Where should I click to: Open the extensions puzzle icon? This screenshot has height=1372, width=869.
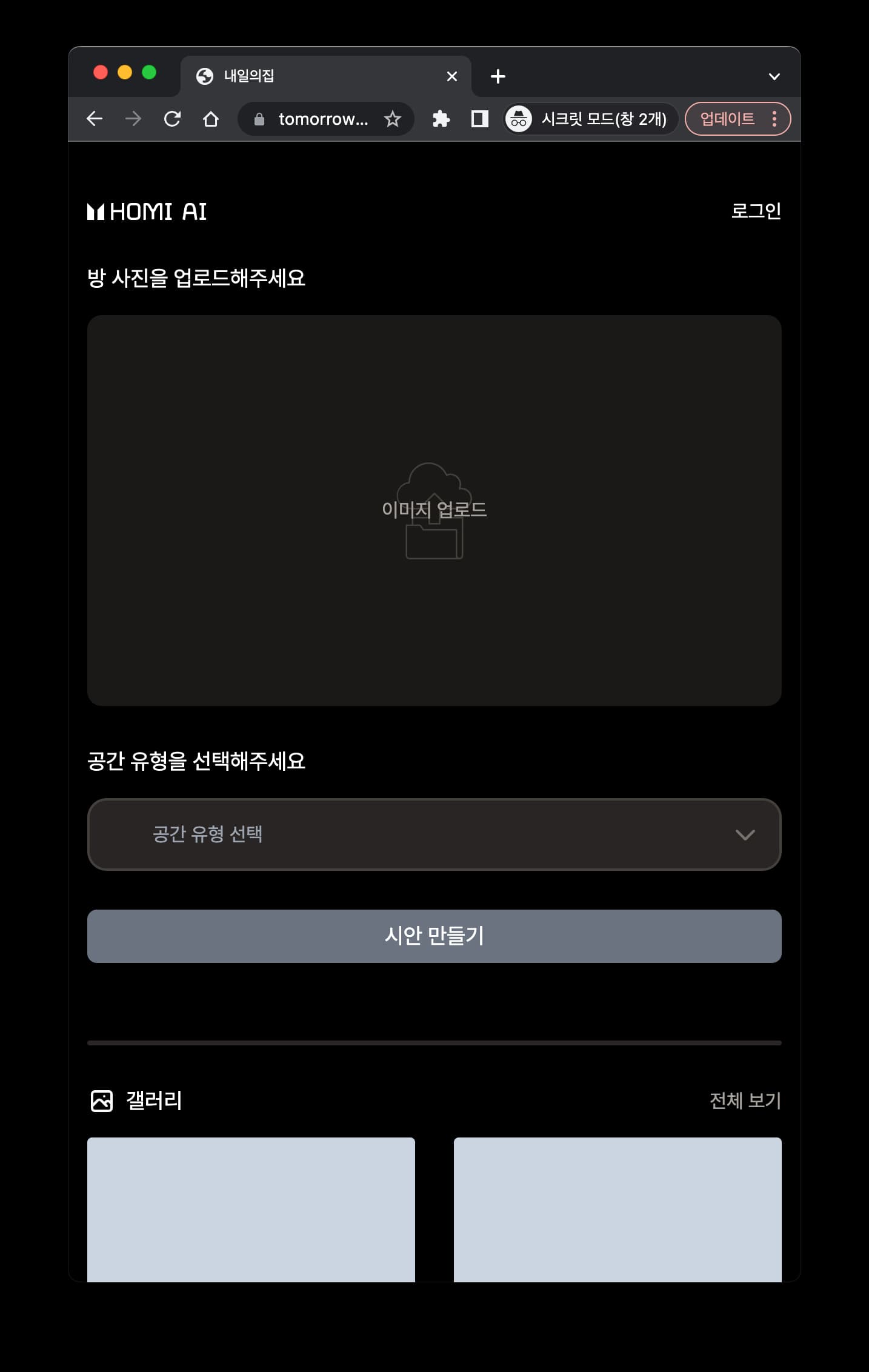441,119
